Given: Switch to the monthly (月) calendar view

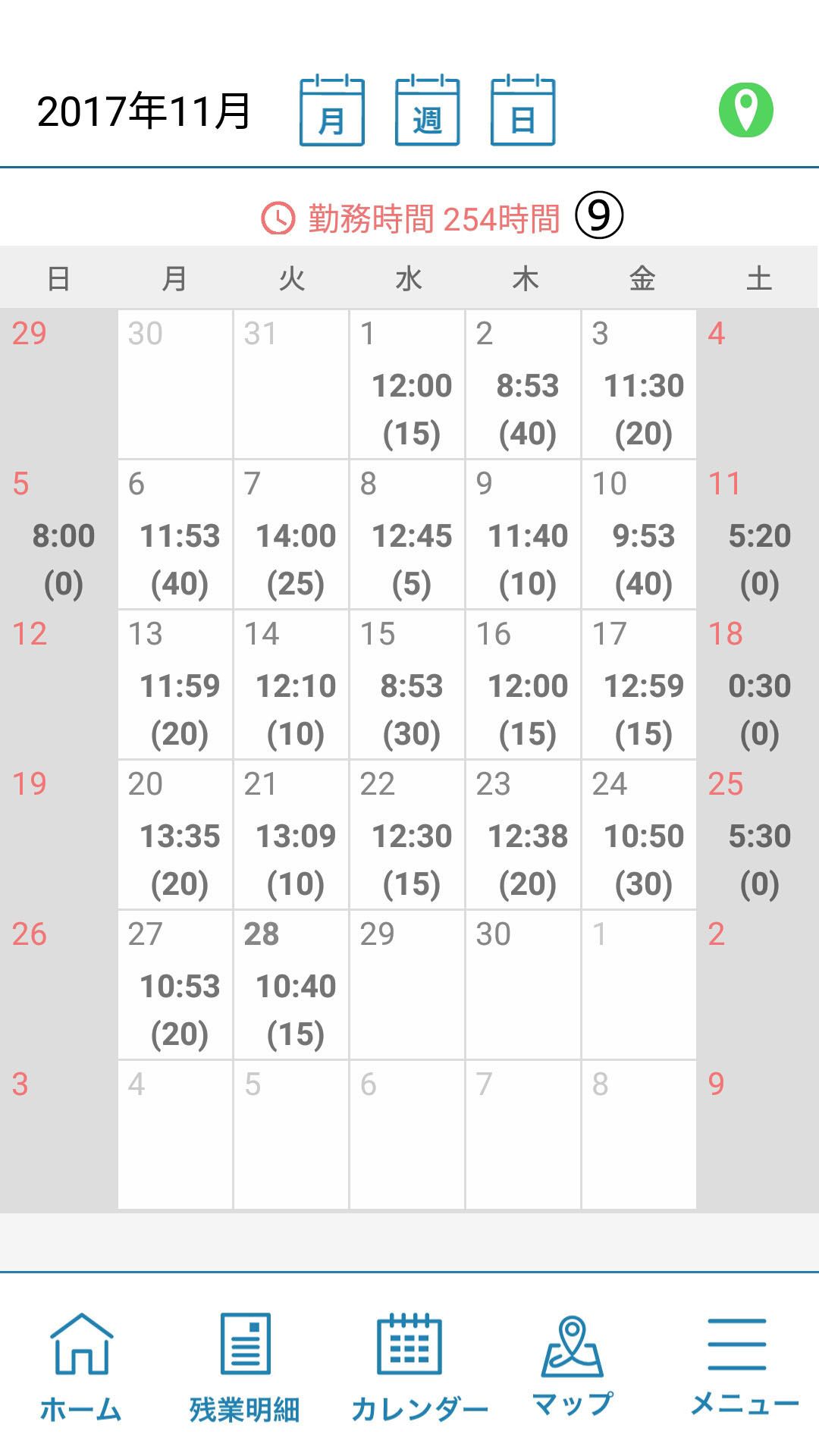Looking at the screenshot, I should coord(332,110).
